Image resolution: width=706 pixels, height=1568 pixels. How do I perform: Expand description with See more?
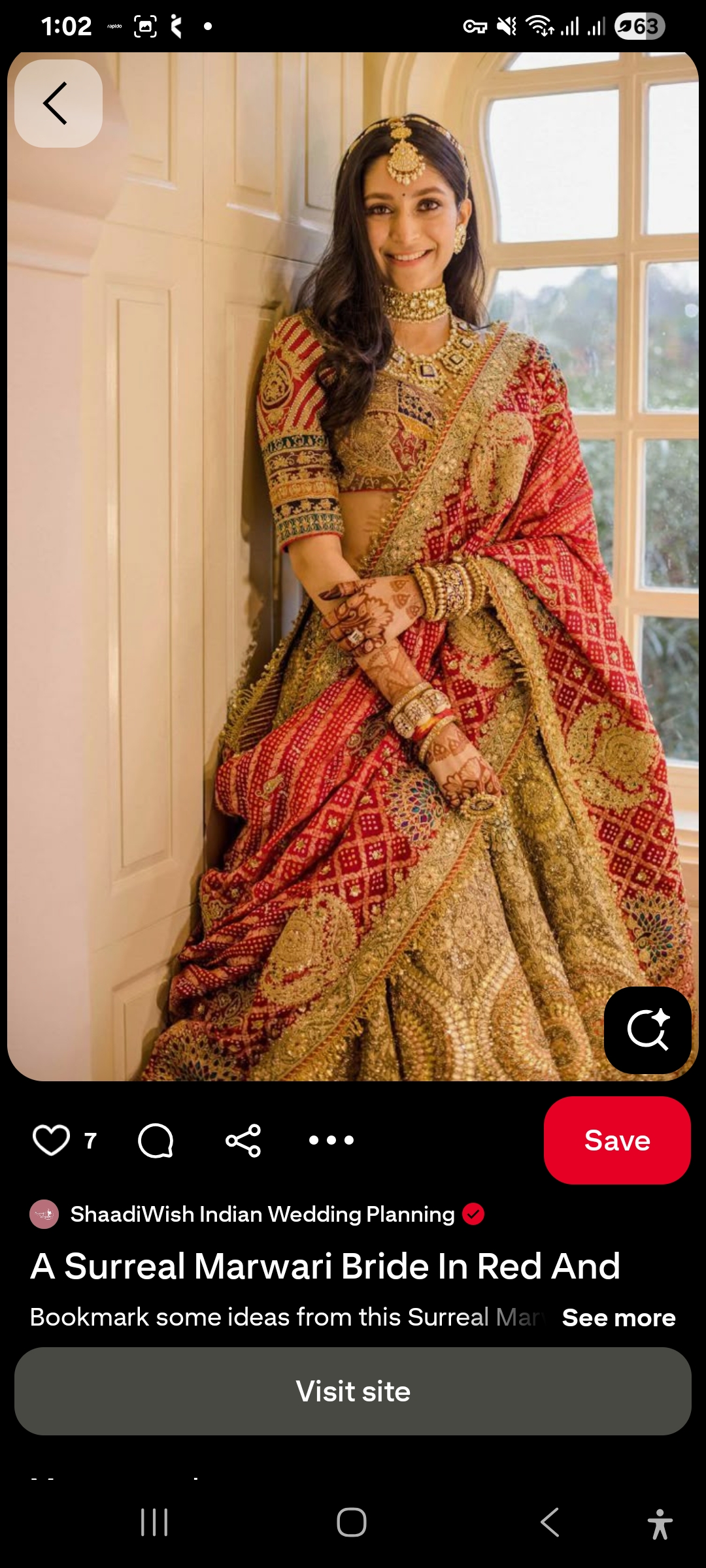(x=618, y=1318)
